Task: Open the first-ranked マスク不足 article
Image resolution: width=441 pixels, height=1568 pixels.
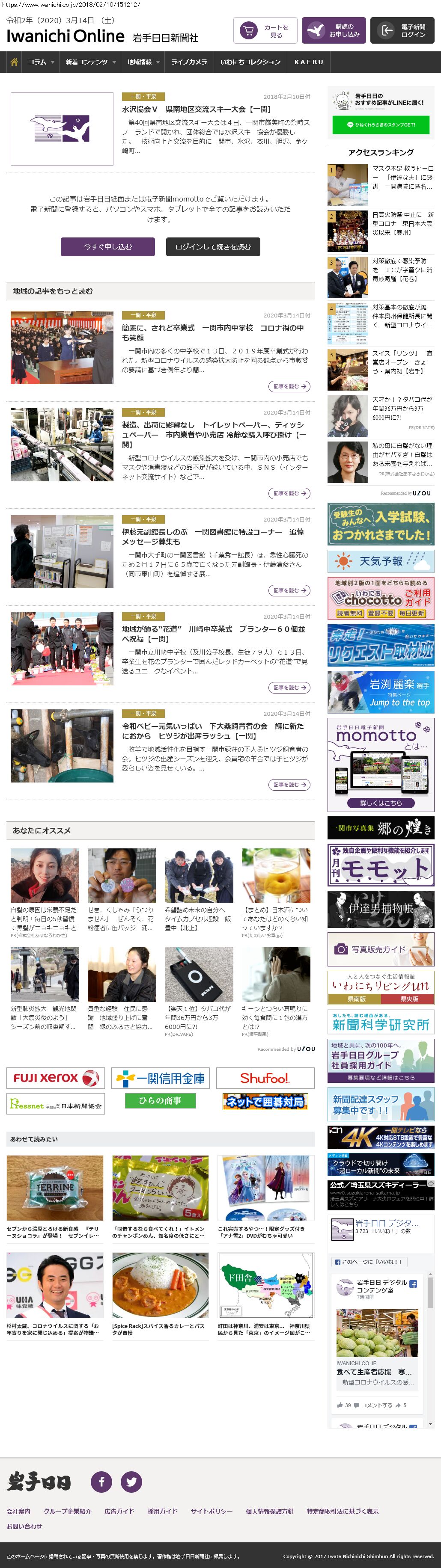Action: tap(402, 177)
